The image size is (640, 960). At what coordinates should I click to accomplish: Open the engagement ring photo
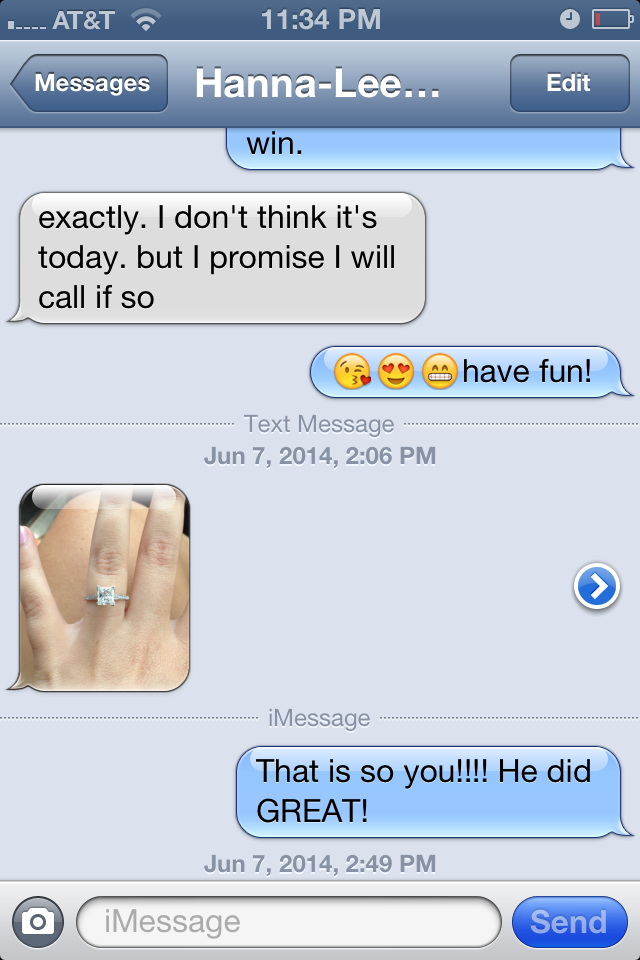point(105,587)
